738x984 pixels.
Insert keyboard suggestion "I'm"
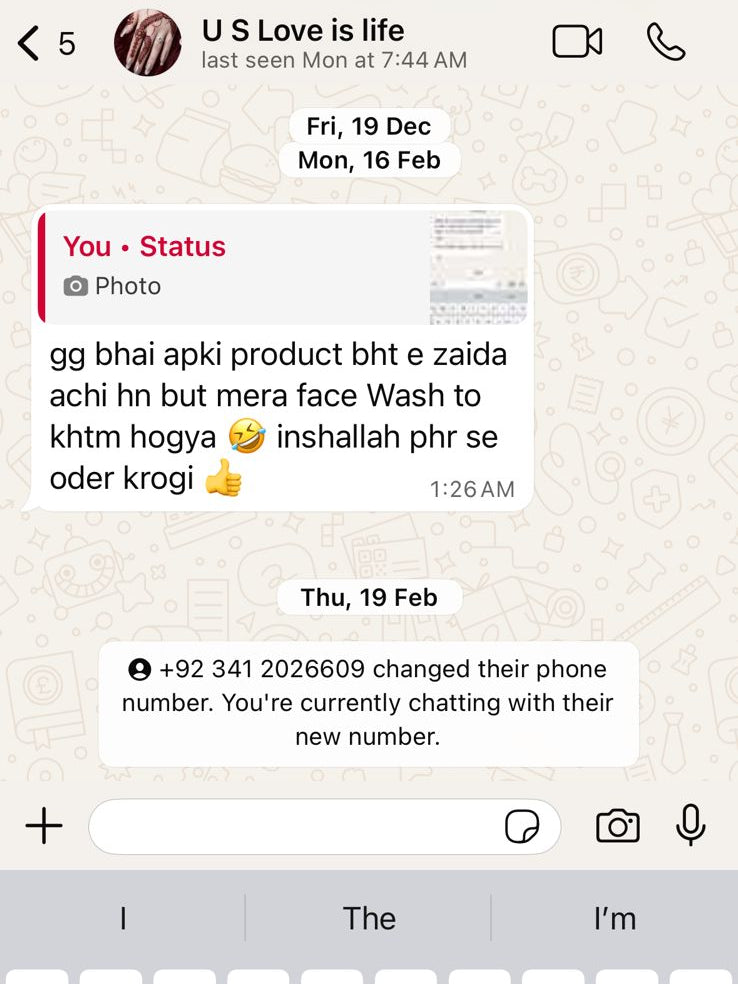(614, 918)
